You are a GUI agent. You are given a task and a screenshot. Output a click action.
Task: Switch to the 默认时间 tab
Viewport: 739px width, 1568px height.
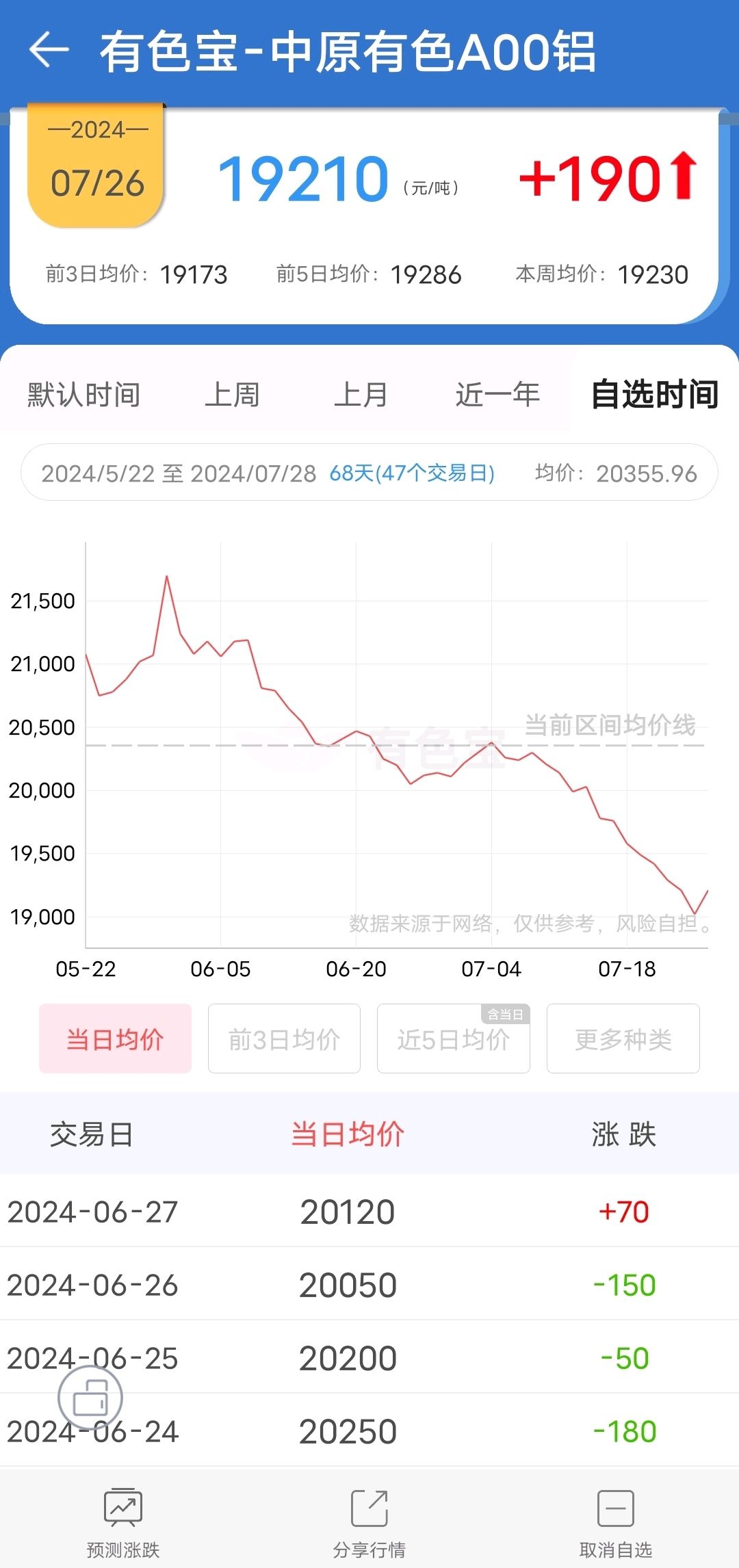coord(83,395)
